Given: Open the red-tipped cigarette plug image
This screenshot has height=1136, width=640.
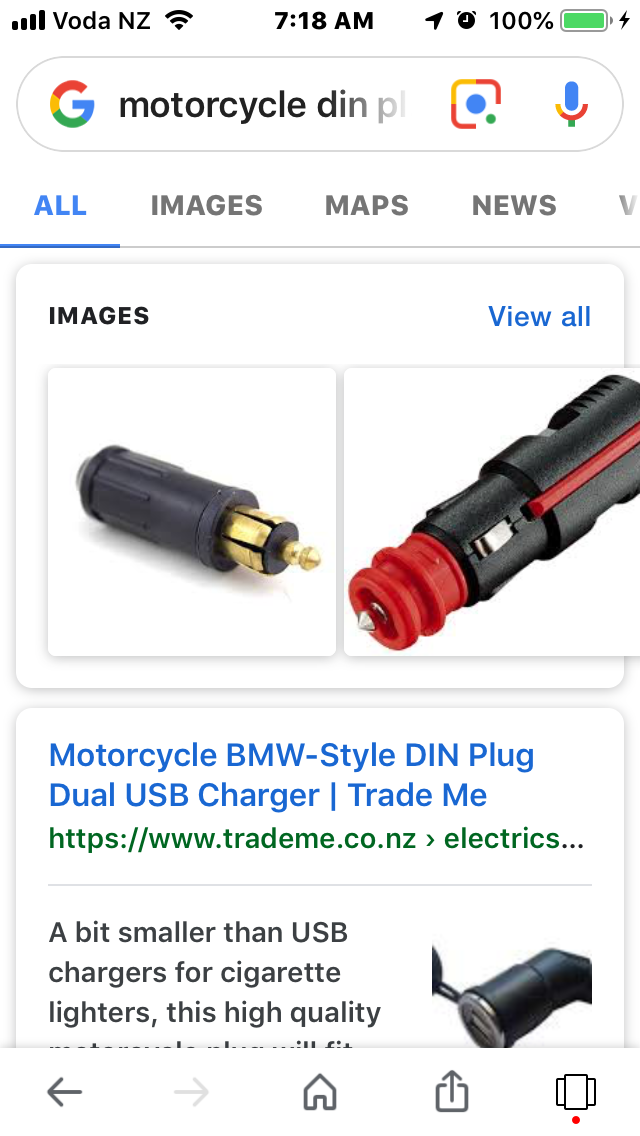Looking at the screenshot, I should click(x=492, y=512).
